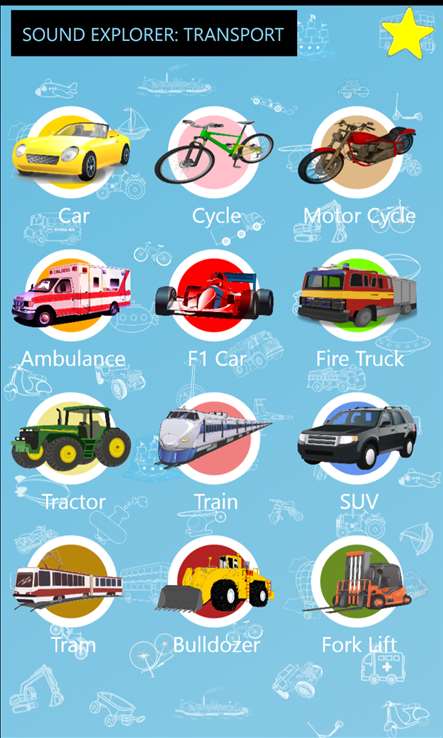Screen dimensions: 443x738
Task: Select the Tractor tile
Action: point(72,438)
